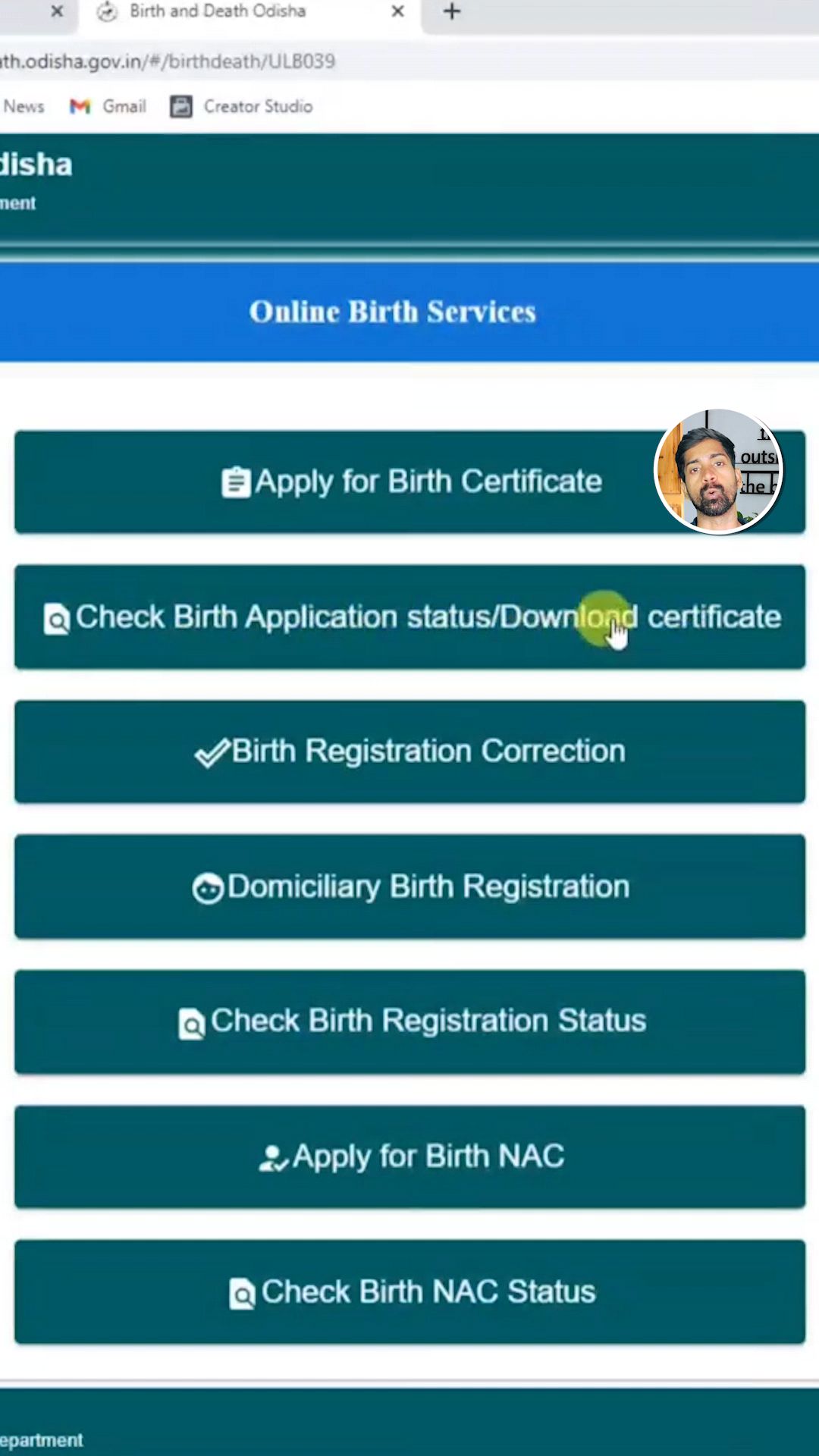Open Check Birth Registration Status
The image size is (819, 1456).
409,1021
